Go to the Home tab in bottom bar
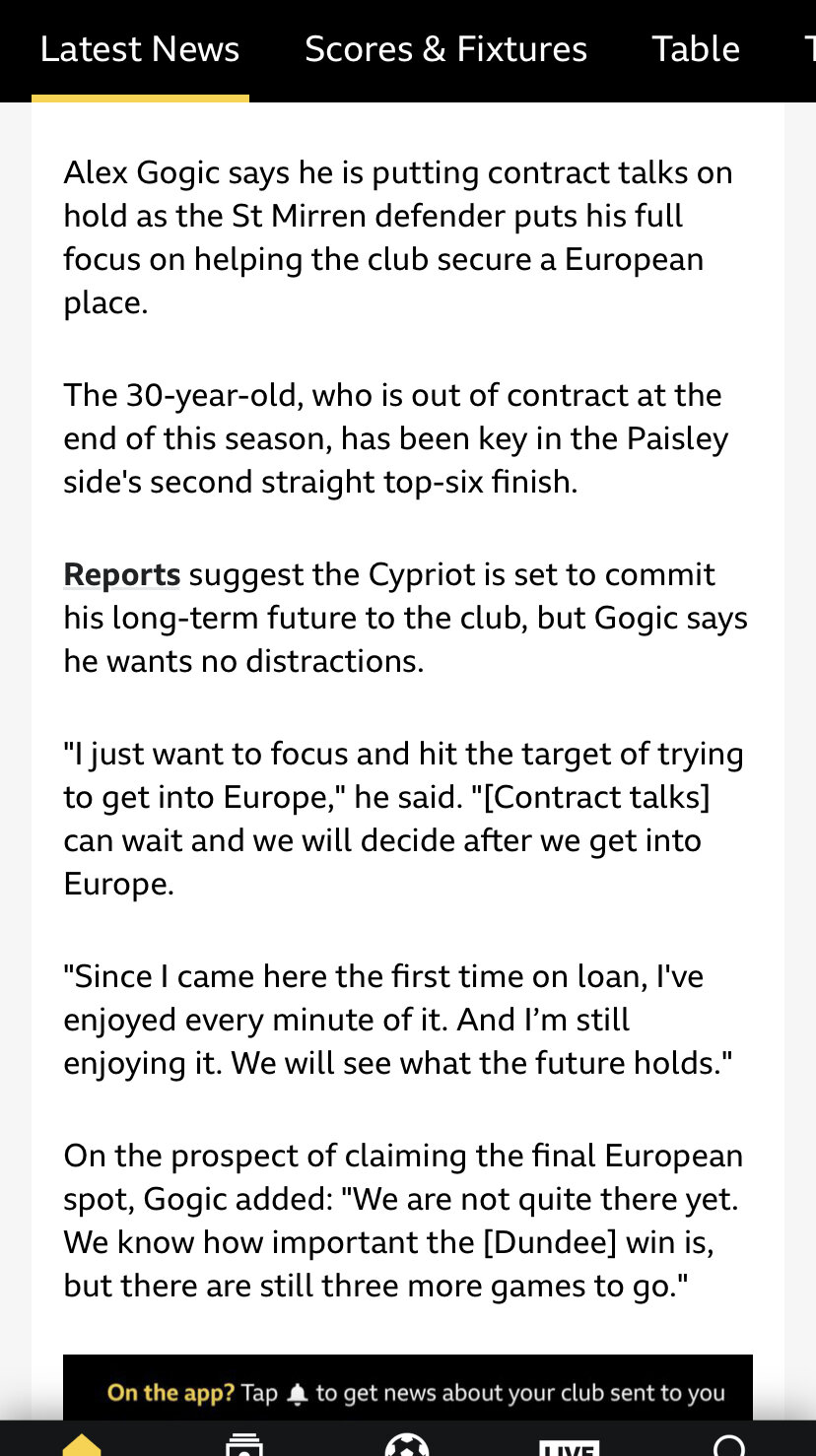The width and height of the screenshot is (816, 1456). coord(82,1444)
